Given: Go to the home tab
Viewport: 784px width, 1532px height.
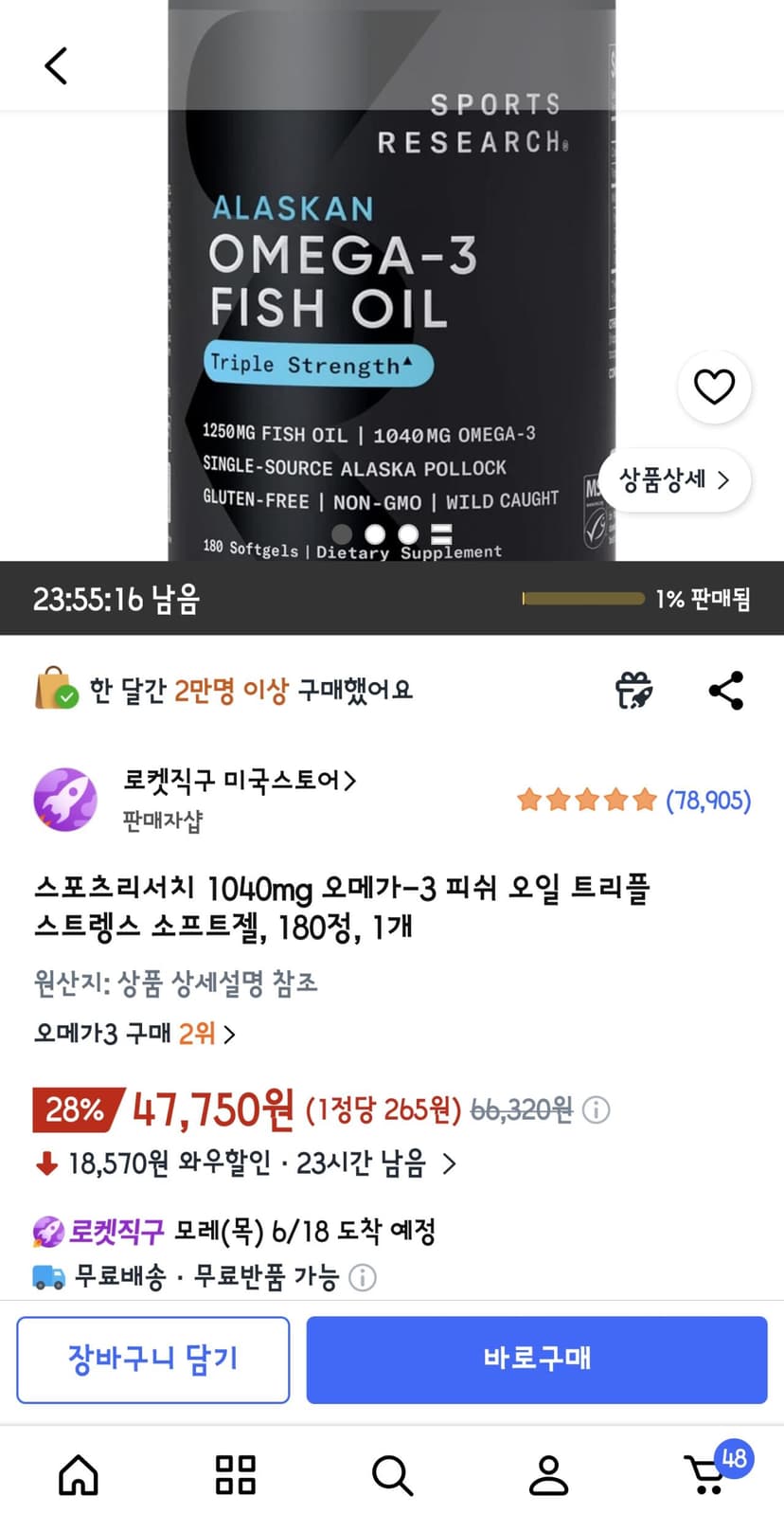Looking at the screenshot, I should pyautogui.click(x=79, y=1475).
